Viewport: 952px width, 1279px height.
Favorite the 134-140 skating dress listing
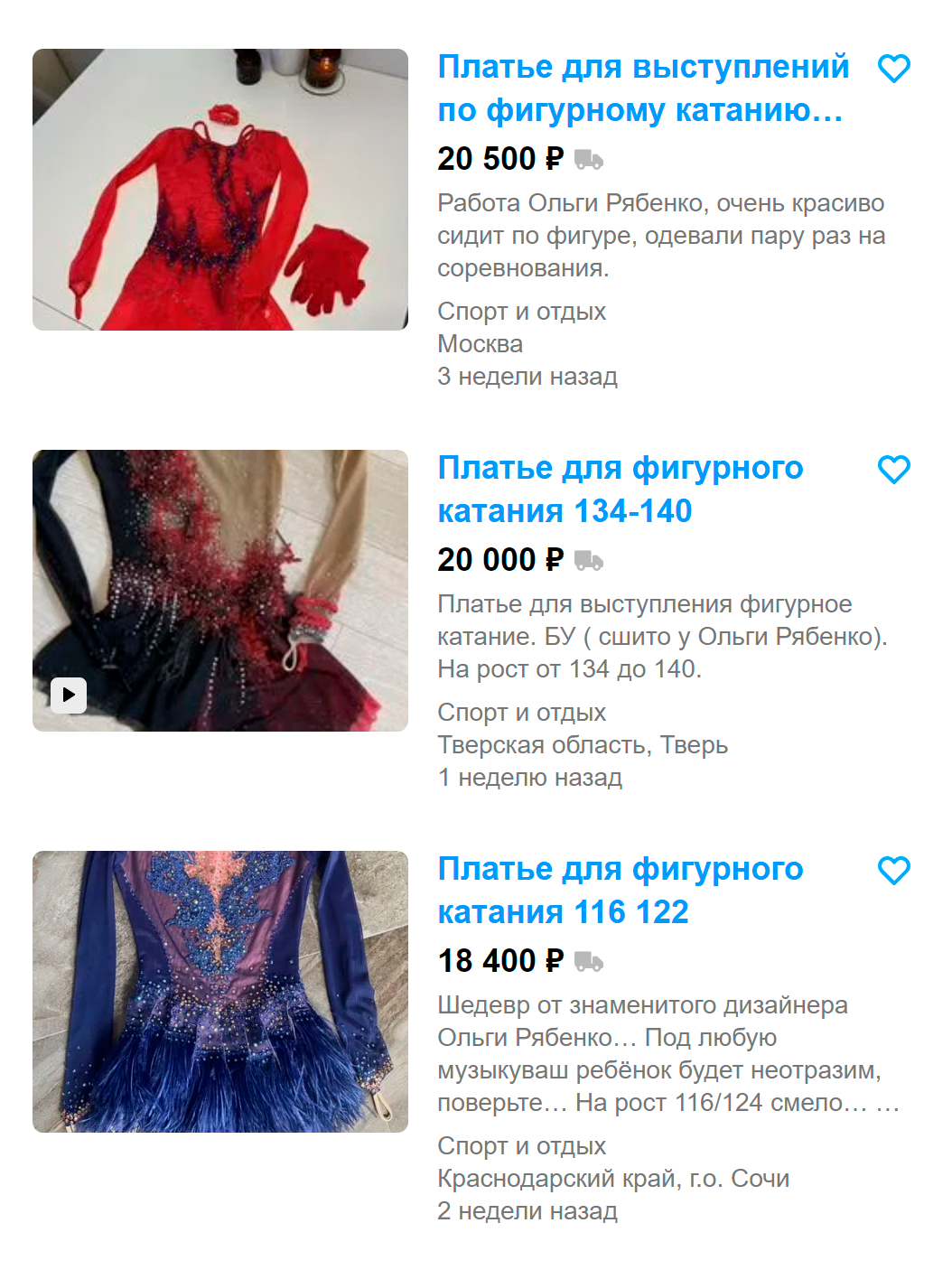coord(893,470)
